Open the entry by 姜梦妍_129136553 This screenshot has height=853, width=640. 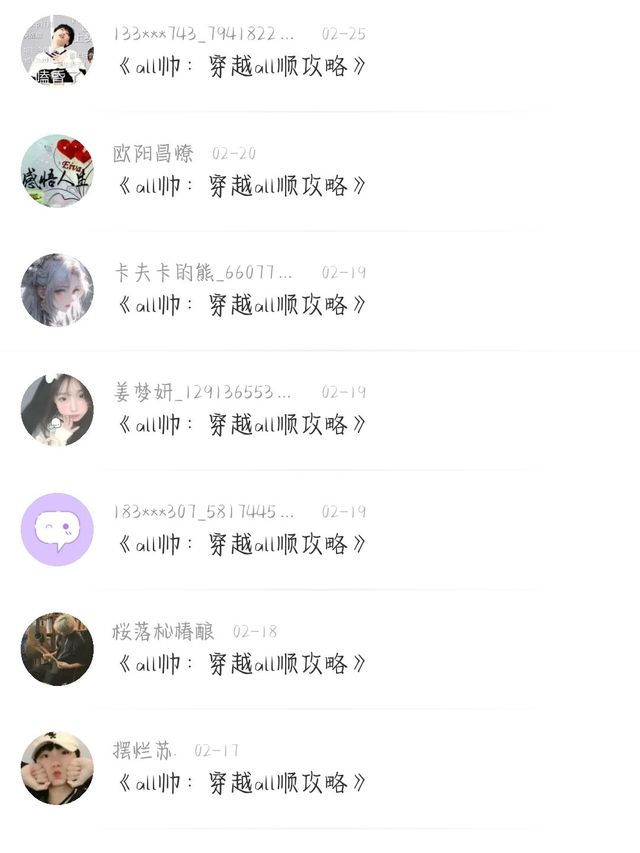pyautogui.click(x=240, y=425)
